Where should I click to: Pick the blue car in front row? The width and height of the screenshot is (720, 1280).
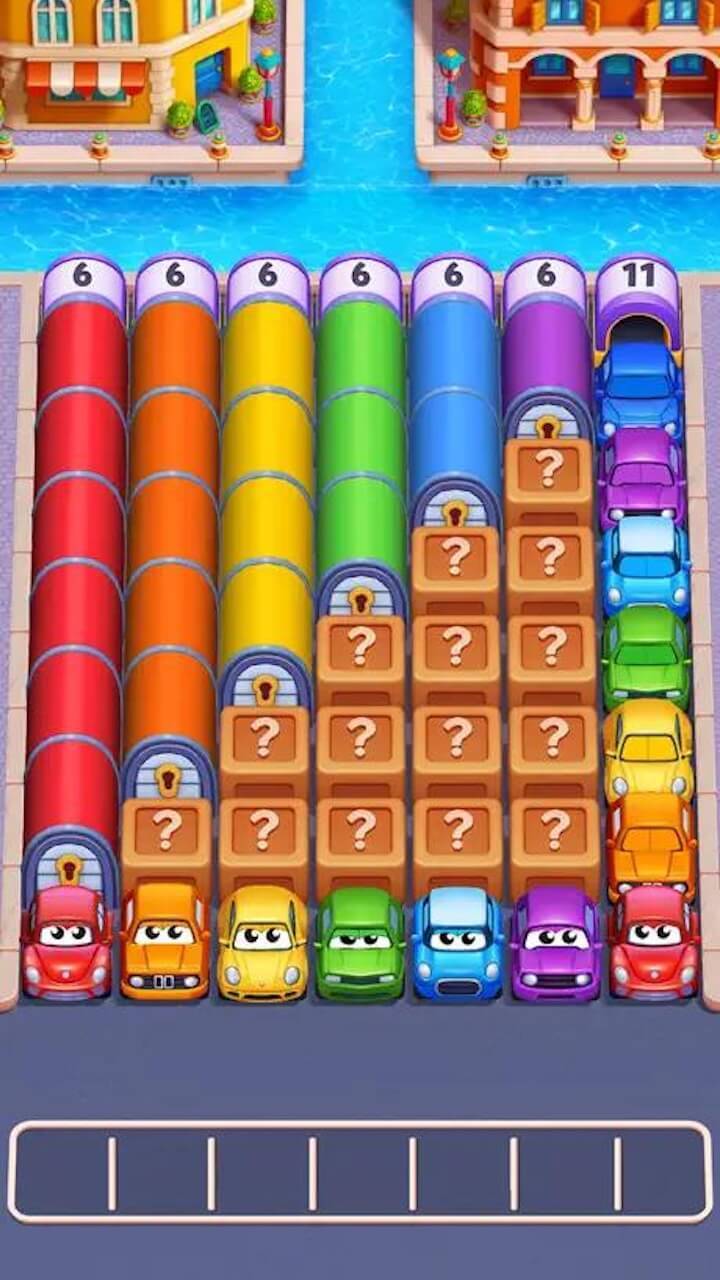pos(457,942)
